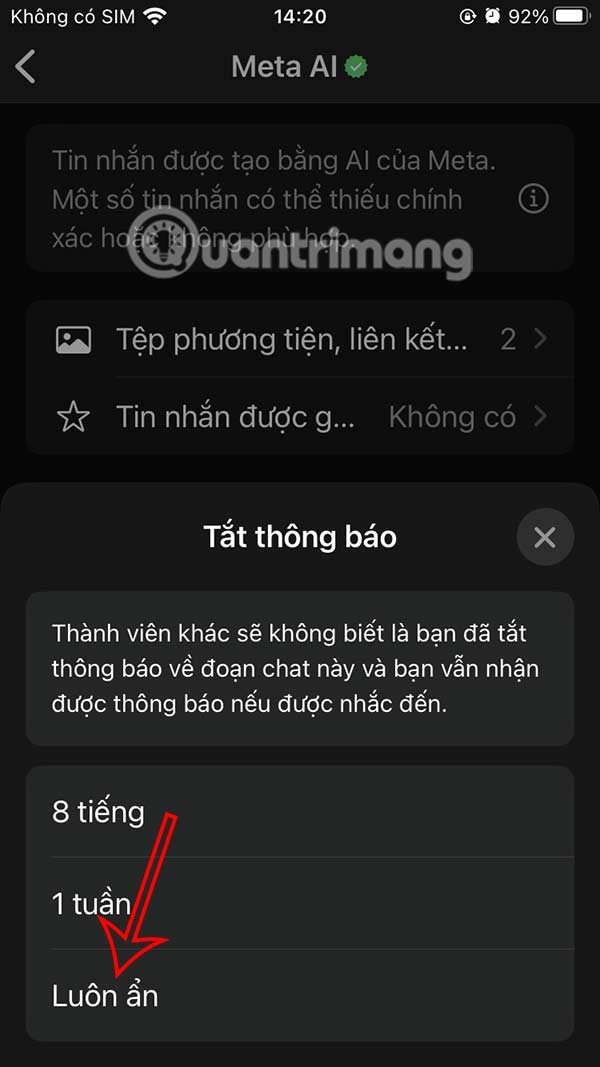The width and height of the screenshot is (600, 1067).
Task: Select the 1 tuần mute duration
Action: [x=300, y=903]
